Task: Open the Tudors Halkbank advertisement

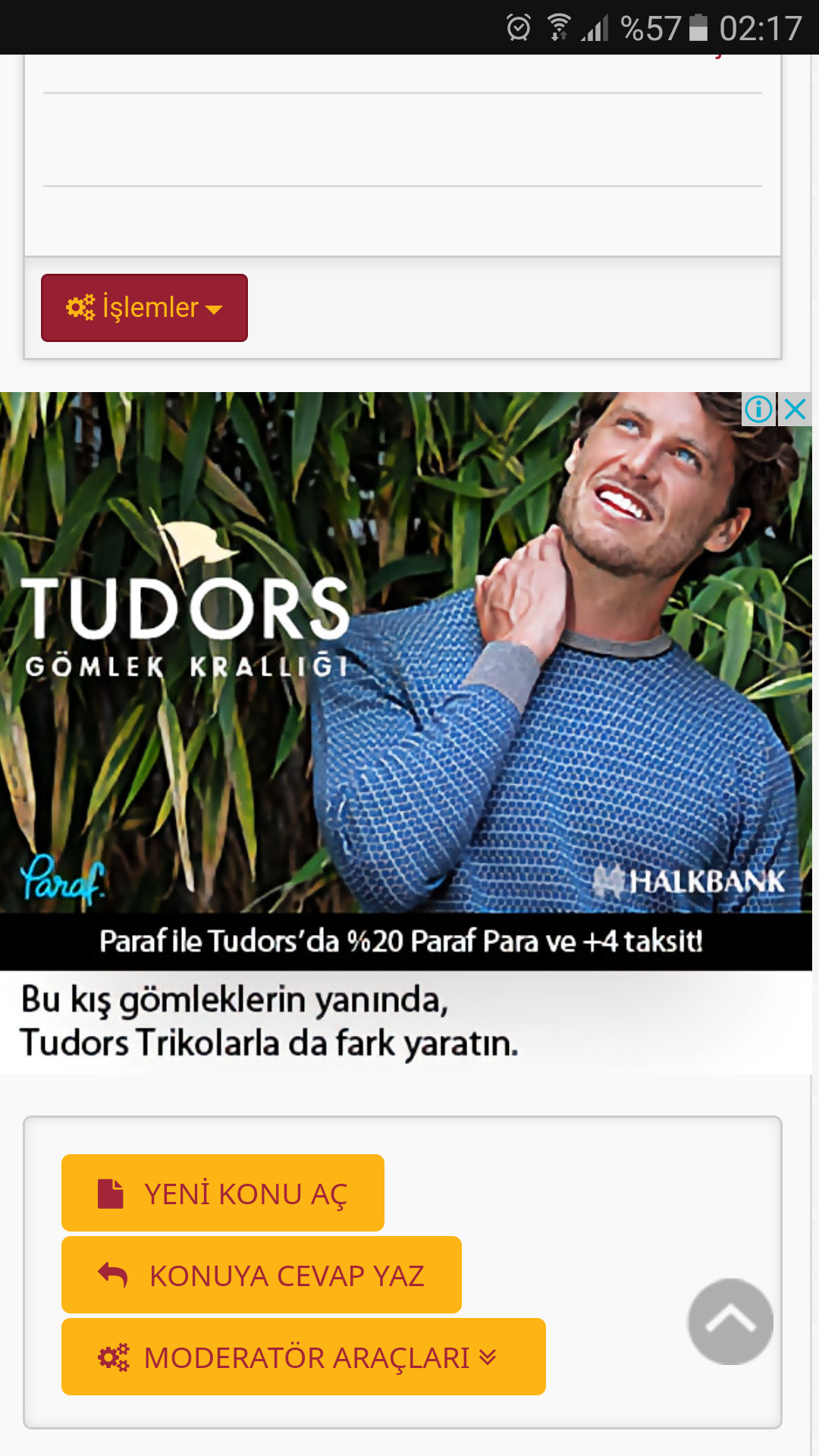Action: coord(406,733)
